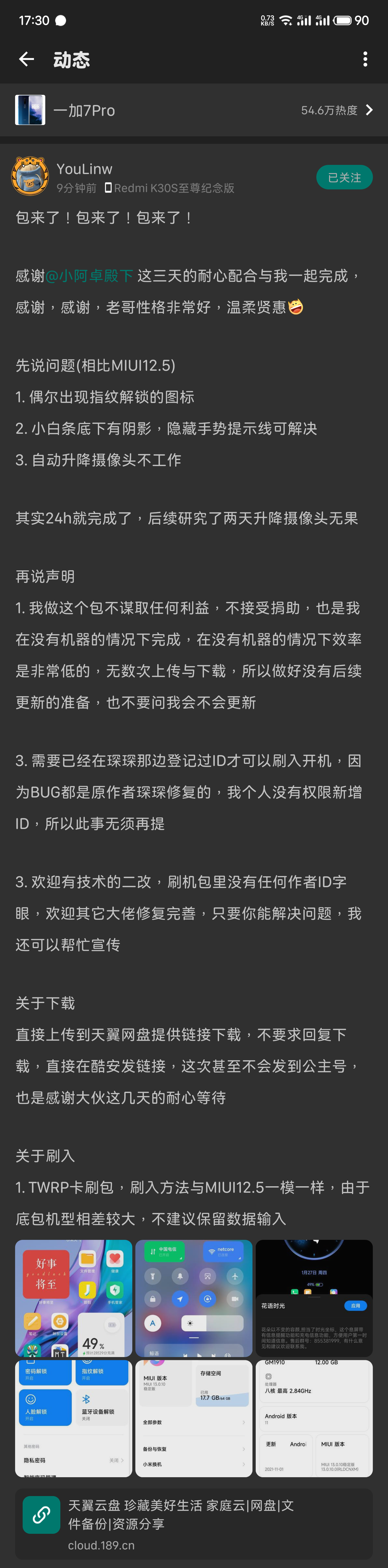Image resolution: width=388 pixels, height=1568 pixels.
Task: Open YouLinw's profile avatar
Action: [x=30, y=176]
